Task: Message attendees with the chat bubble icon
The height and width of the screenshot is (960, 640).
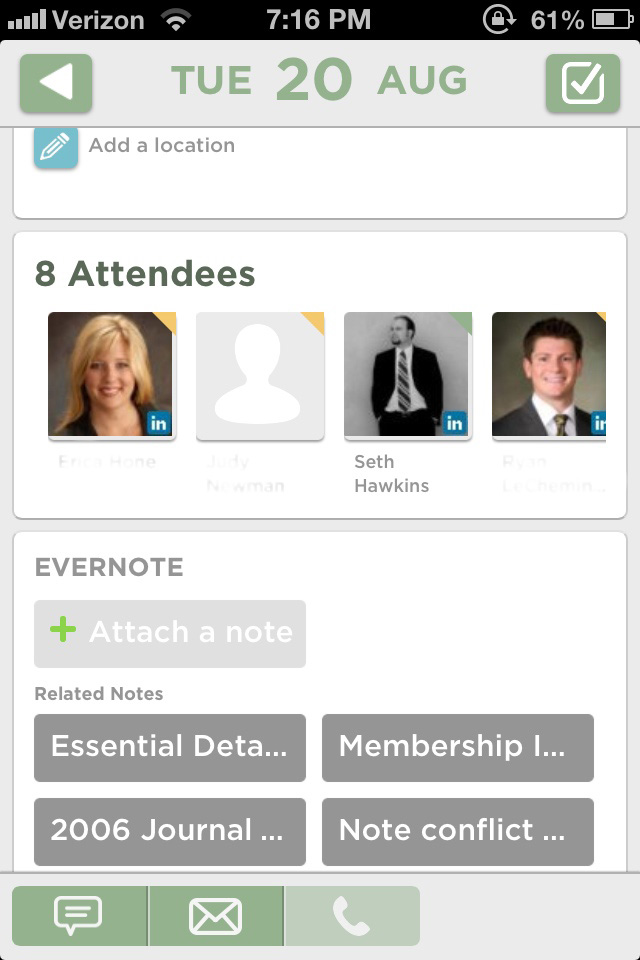Action: pyautogui.click(x=79, y=915)
